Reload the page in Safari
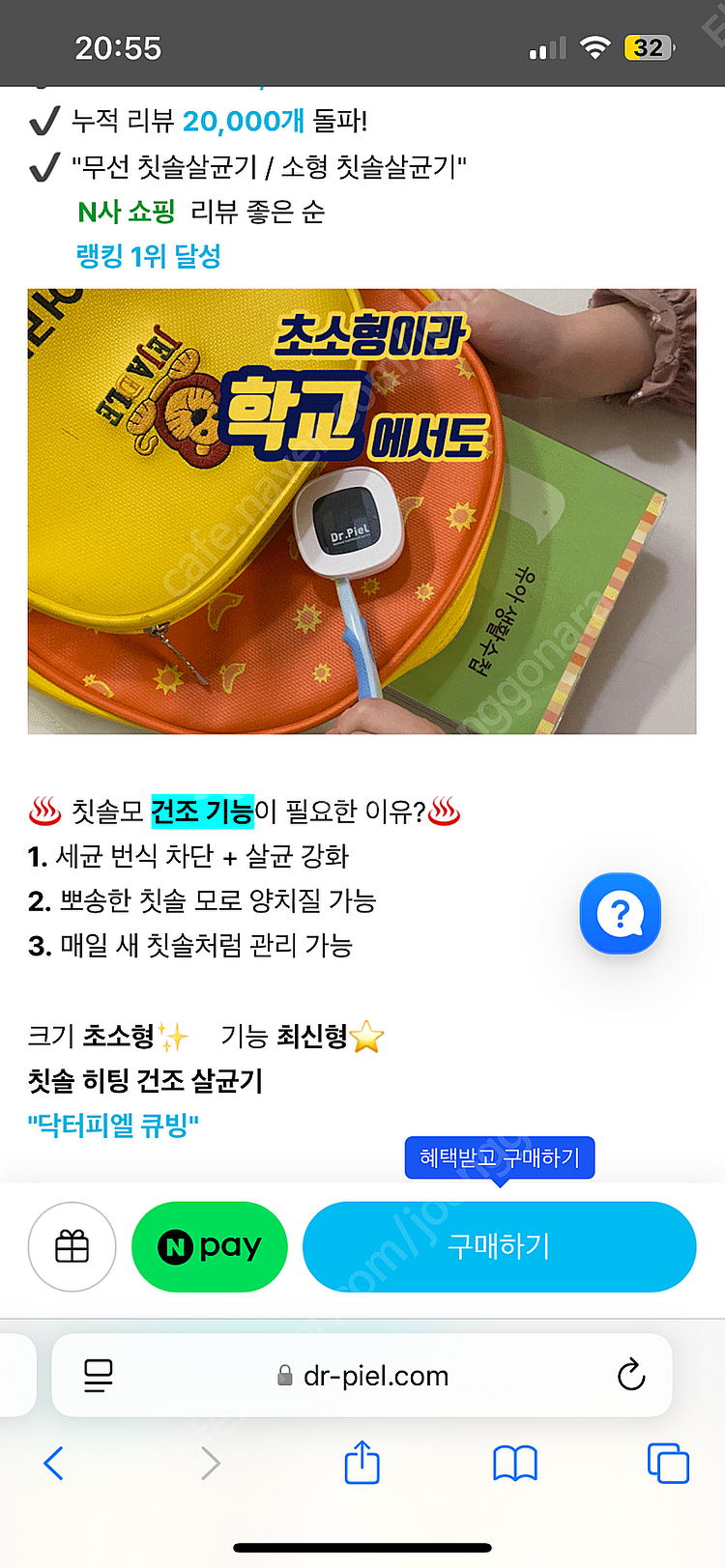725x1568 pixels. click(x=631, y=1374)
